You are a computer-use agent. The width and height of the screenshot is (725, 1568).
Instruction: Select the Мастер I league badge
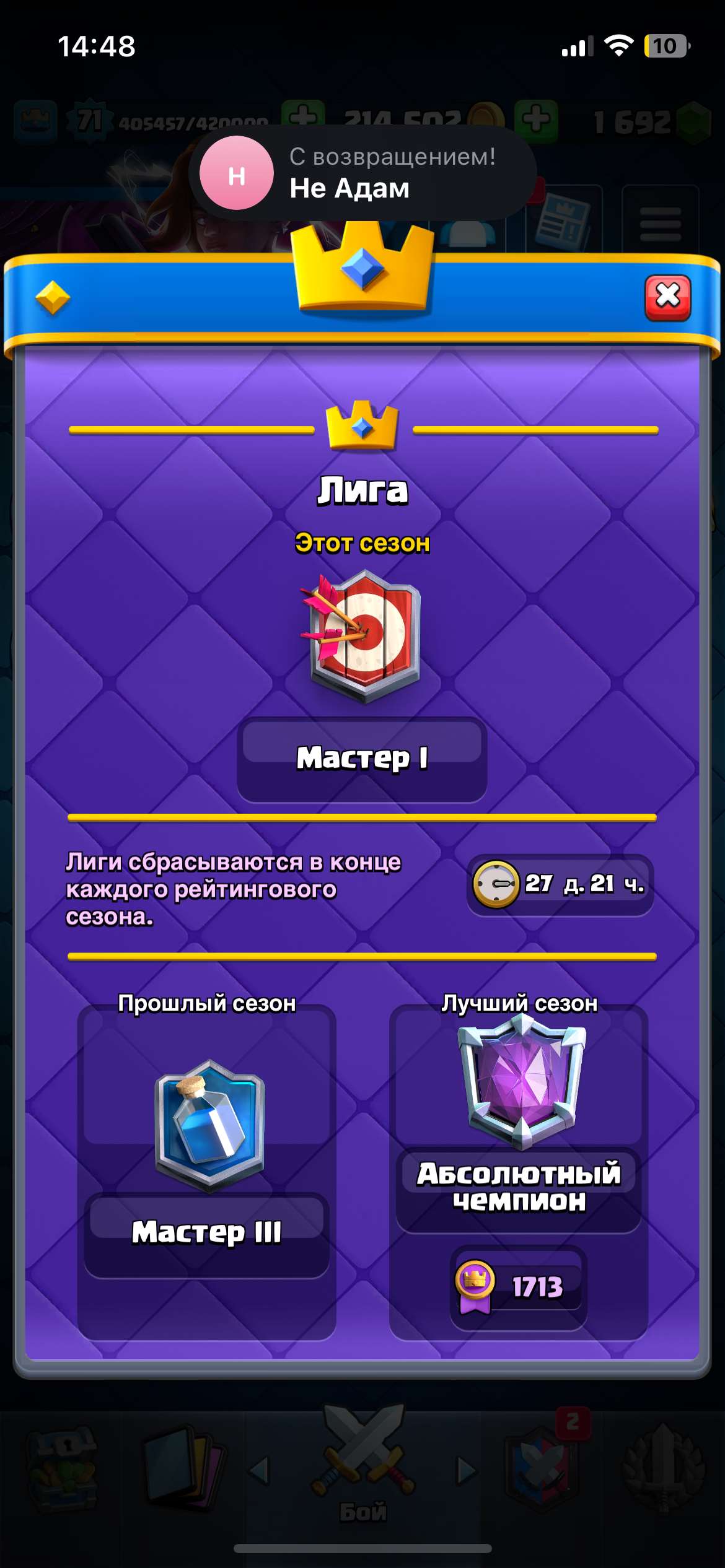(362, 638)
